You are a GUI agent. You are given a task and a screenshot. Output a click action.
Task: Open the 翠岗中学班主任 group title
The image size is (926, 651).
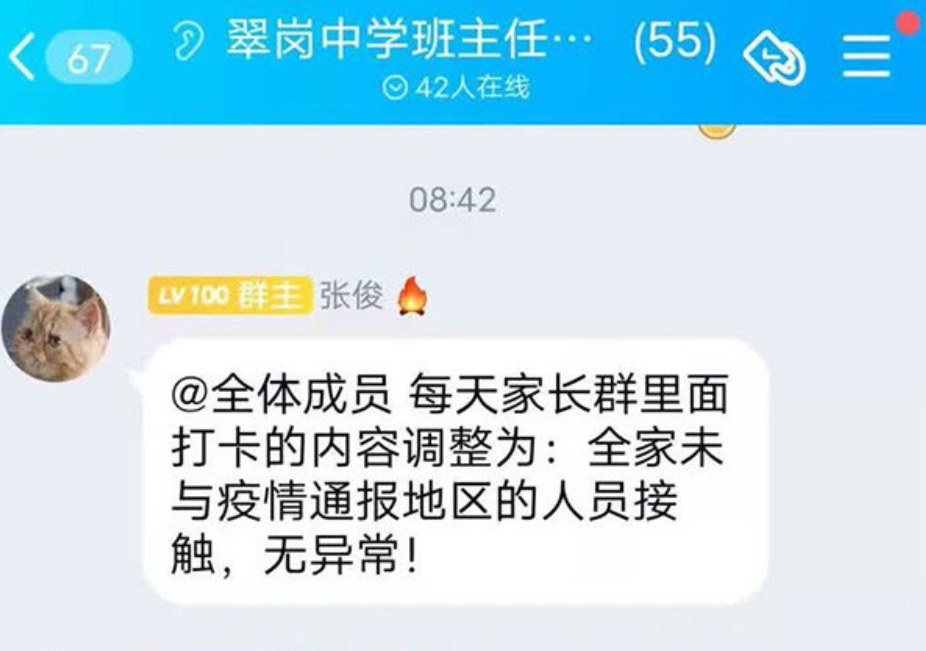tap(409, 42)
